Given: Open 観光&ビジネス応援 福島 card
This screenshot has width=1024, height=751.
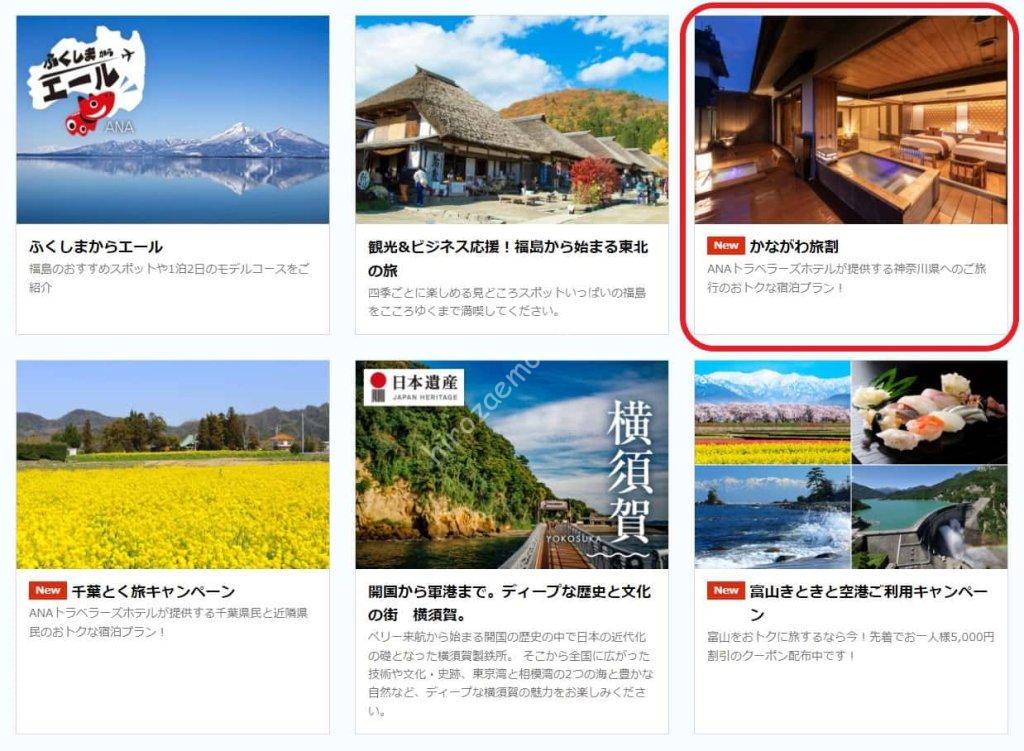Looking at the screenshot, I should pyautogui.click(x=511, y=175).
